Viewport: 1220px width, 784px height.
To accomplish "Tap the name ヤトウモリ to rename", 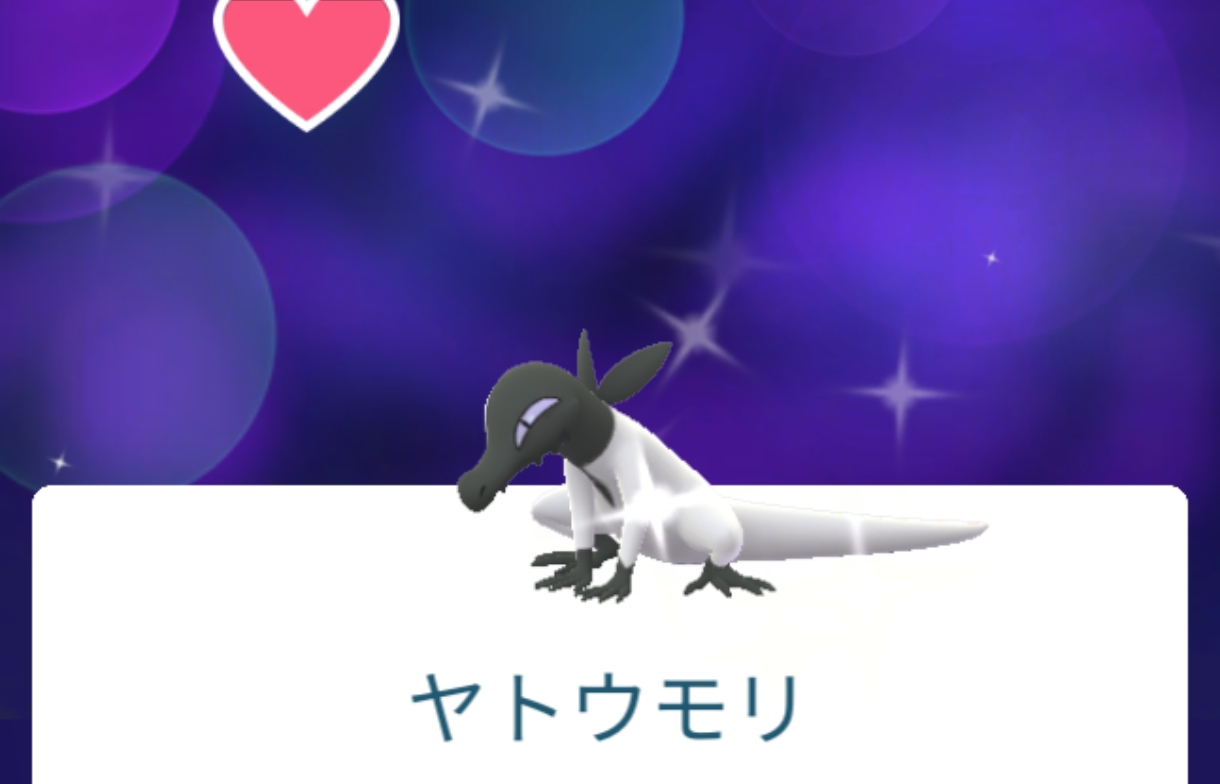I will [x=607, y=707].
